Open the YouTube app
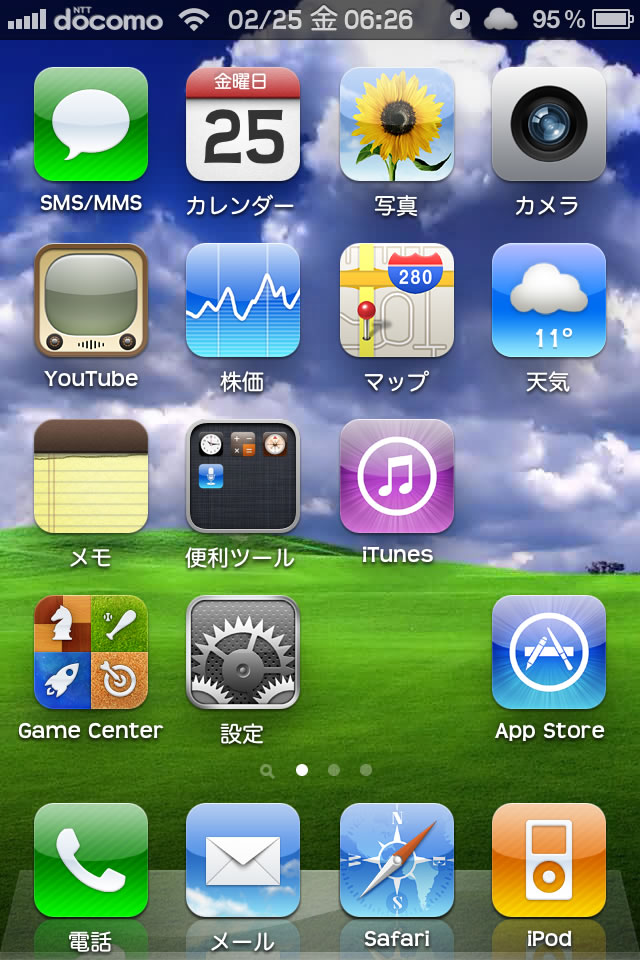 click(91, 300)
